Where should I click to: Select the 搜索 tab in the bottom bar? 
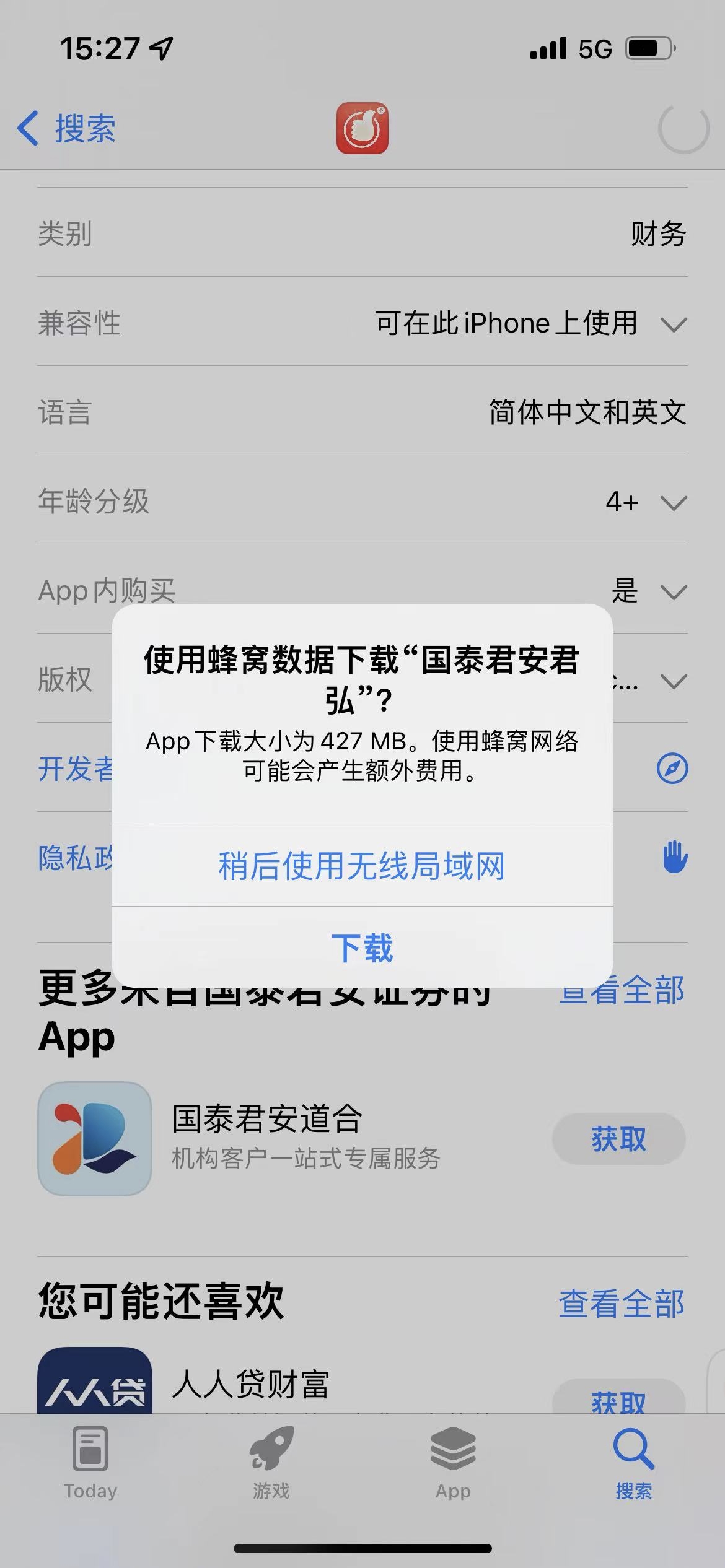tap(633, 1463)
